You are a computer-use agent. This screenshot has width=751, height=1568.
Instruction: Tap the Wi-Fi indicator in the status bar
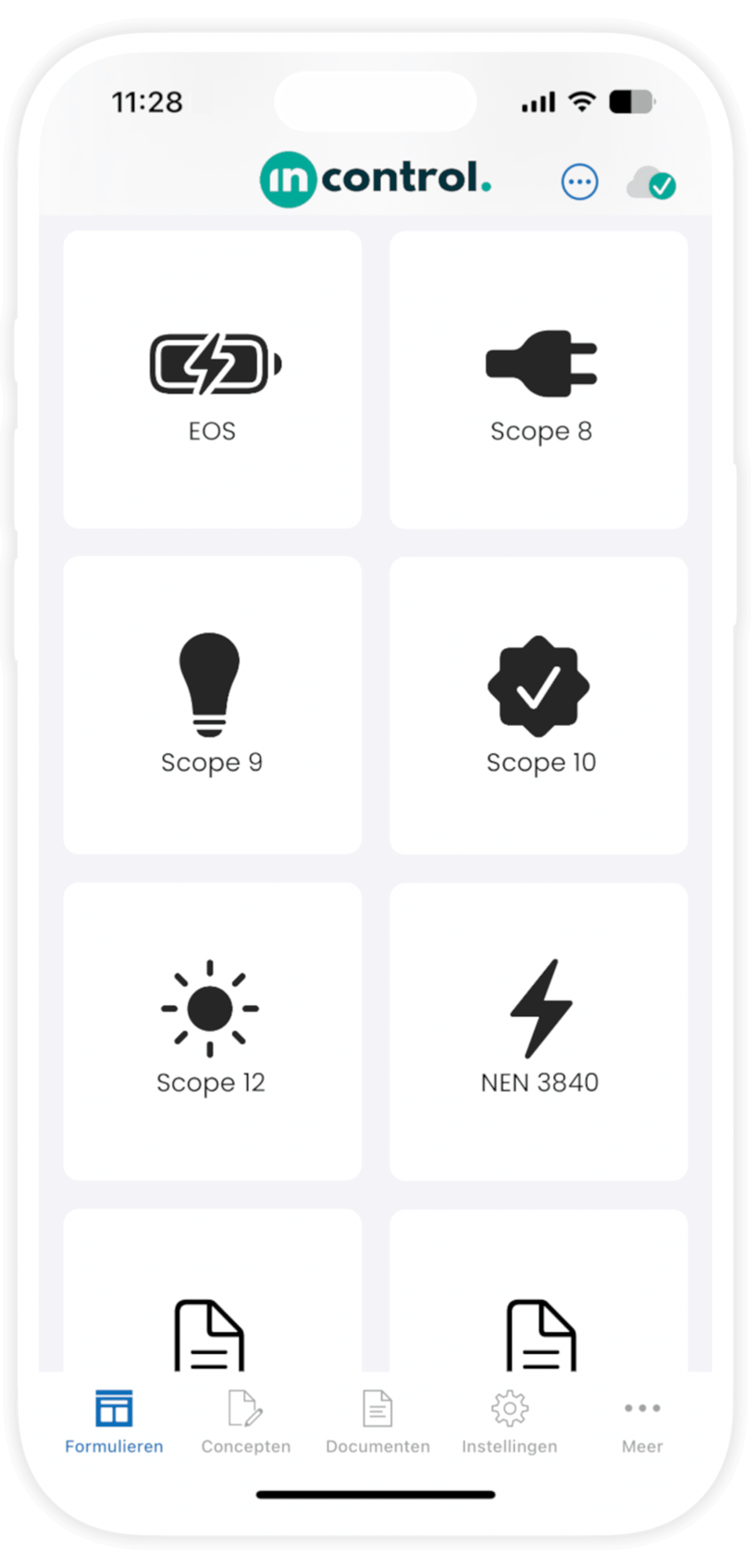tap(581, 100)
